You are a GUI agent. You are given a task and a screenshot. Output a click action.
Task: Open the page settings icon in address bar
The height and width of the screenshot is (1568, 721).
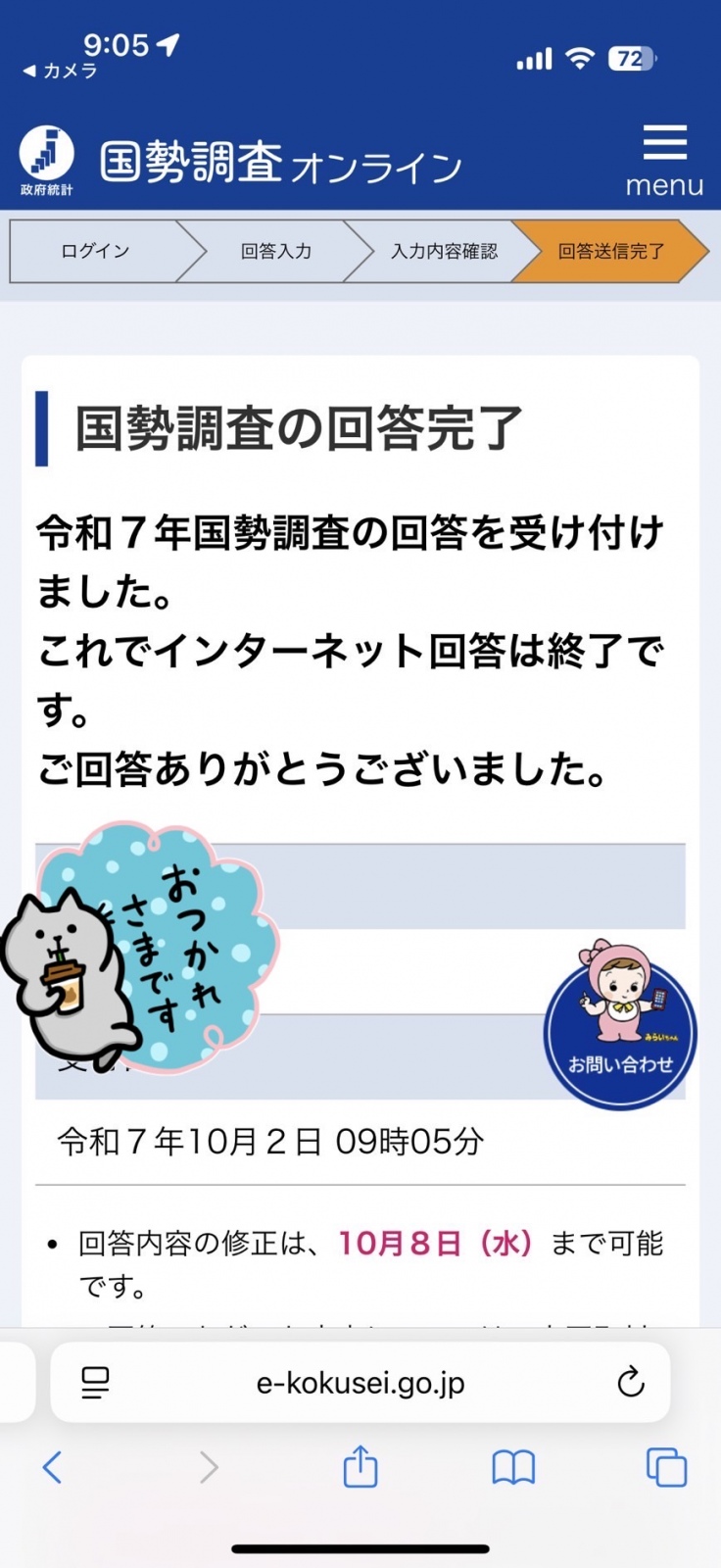point(96,1382)
